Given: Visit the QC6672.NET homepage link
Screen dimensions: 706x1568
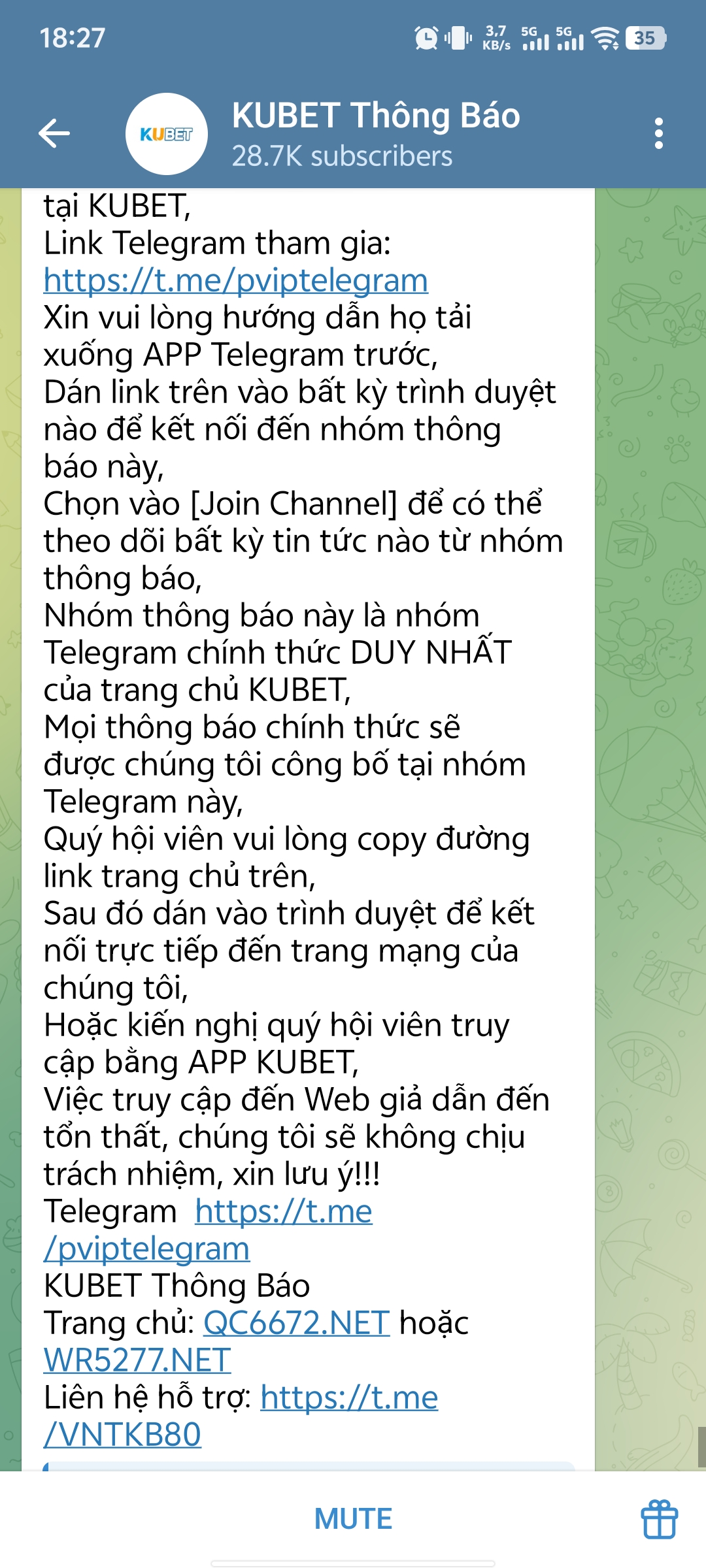Looking at the screenshot, I should coord(297,1324).
